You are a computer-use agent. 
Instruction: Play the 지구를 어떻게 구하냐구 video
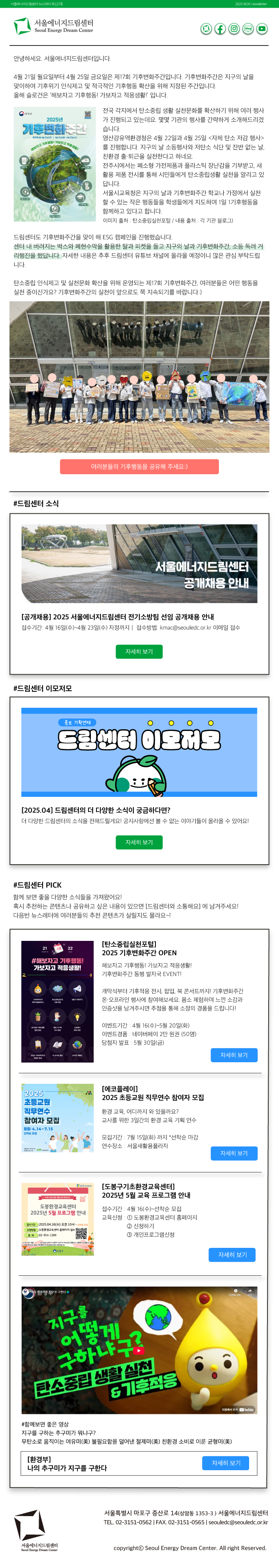tap(139, 1350)
